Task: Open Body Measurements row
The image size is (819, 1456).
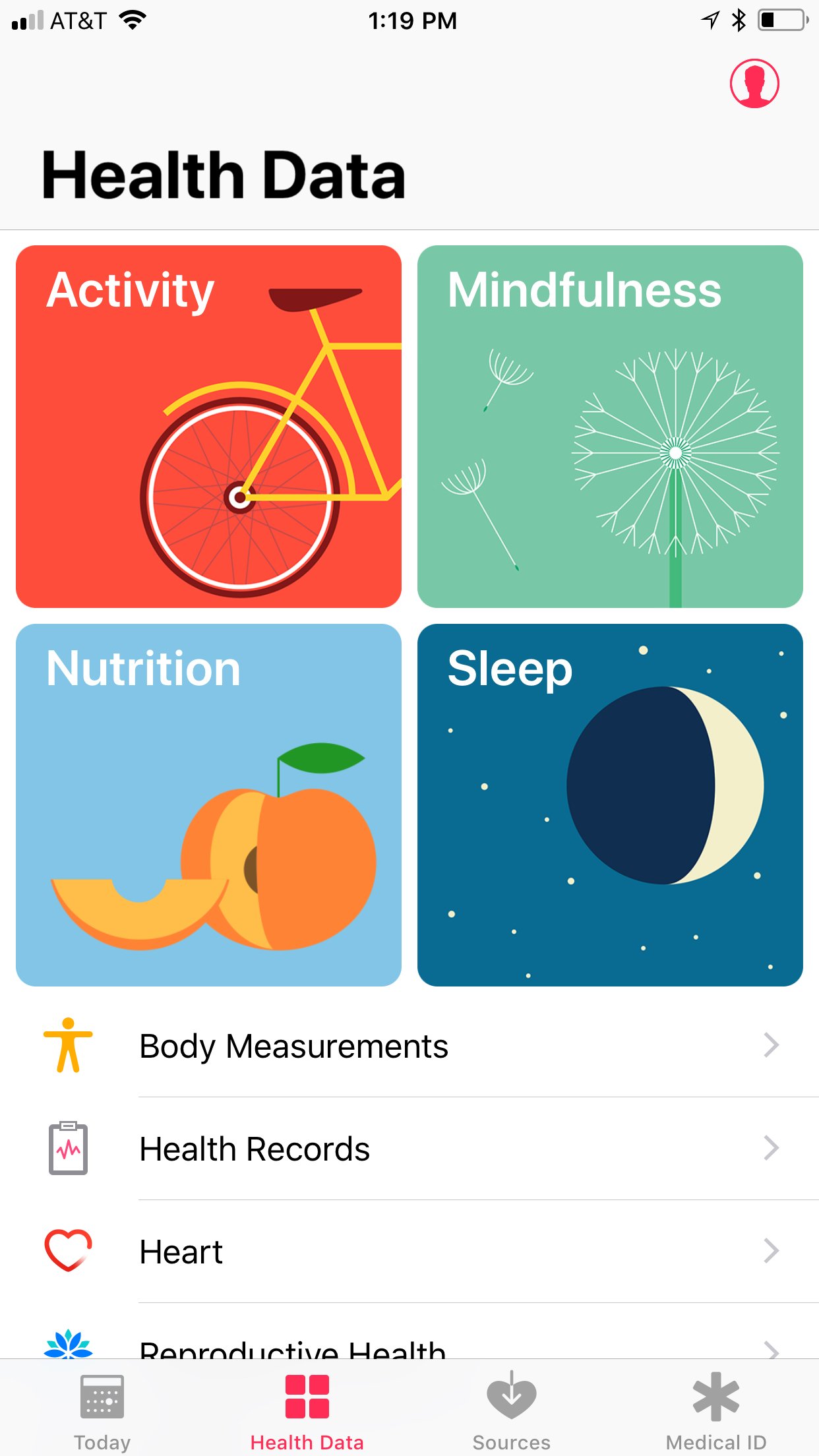Action: point(422,1046)
